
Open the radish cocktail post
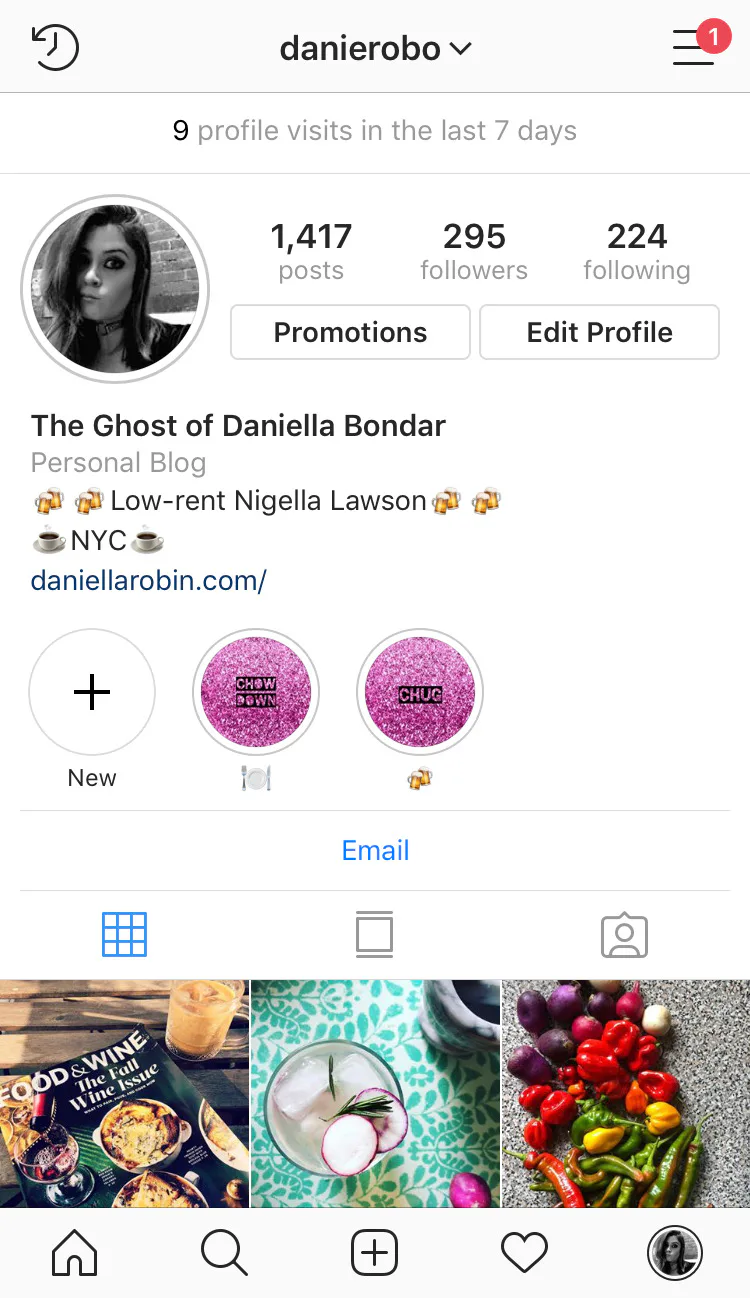click(x=375, y=1093)
